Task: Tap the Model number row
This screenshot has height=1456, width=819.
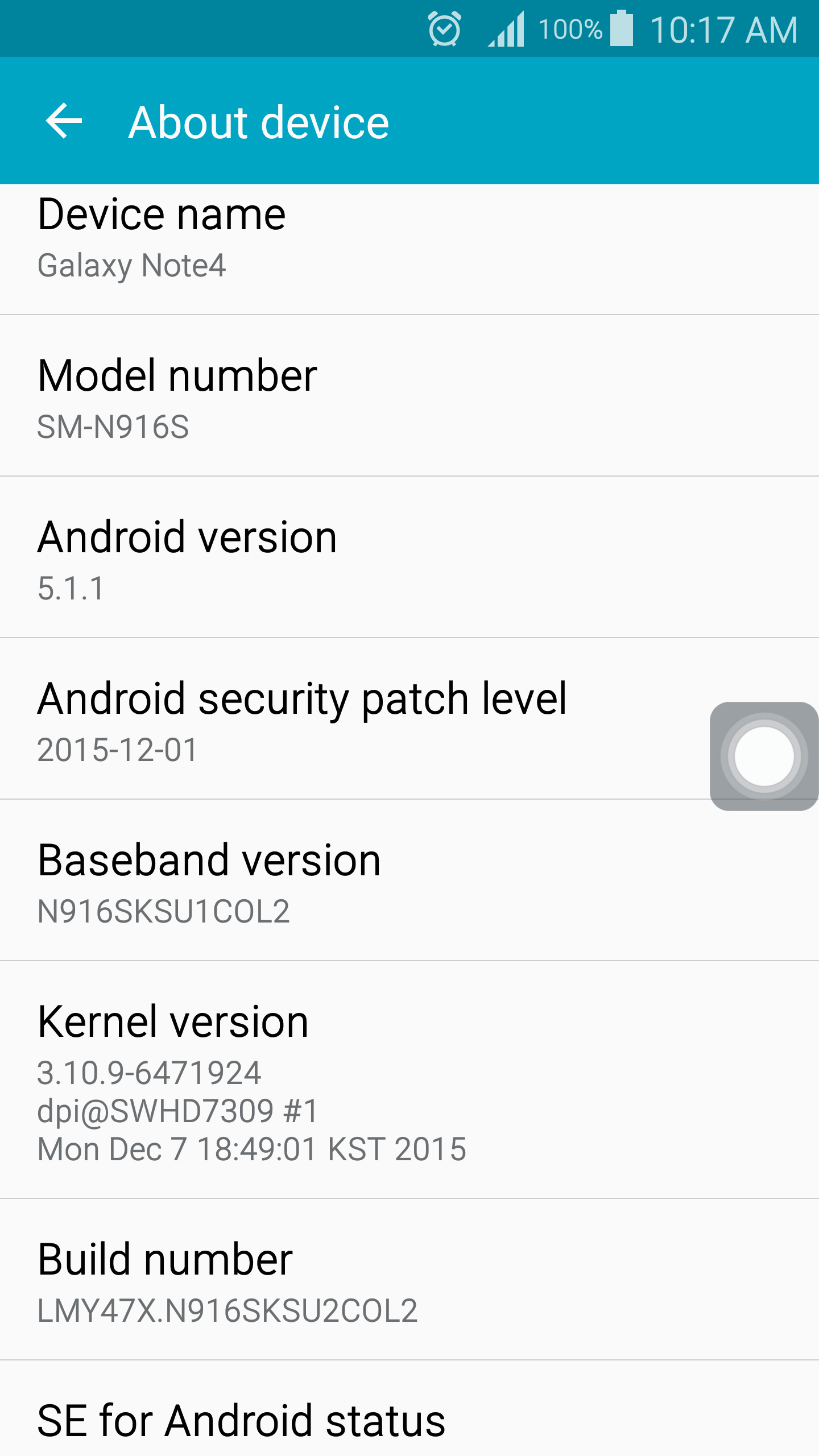Action: pyautogui.click(x=409, y=396)
